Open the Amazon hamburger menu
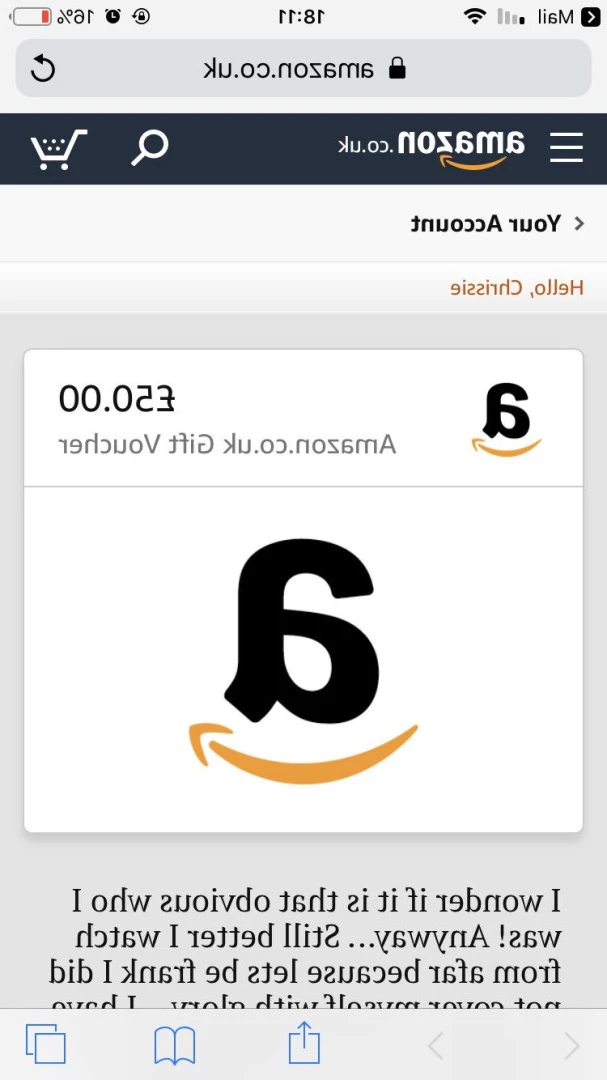Screen dimensions: 607x1080 (566, 147)
